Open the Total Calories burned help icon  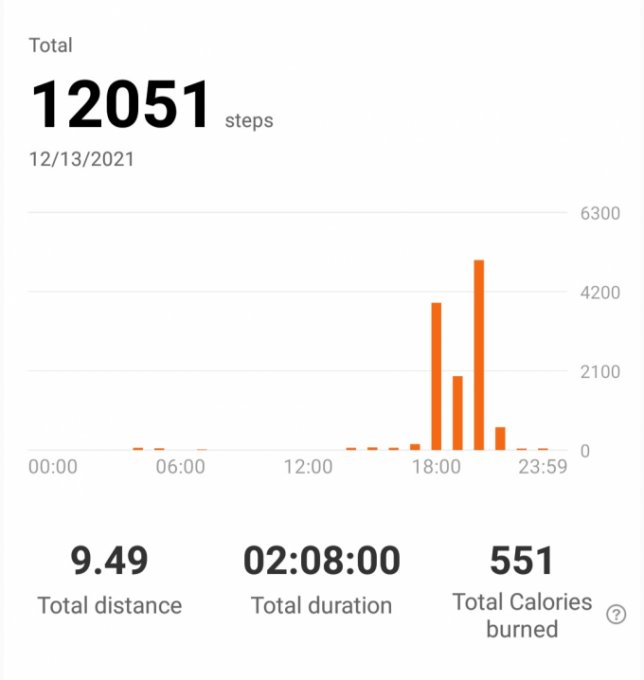click(616, 615)
